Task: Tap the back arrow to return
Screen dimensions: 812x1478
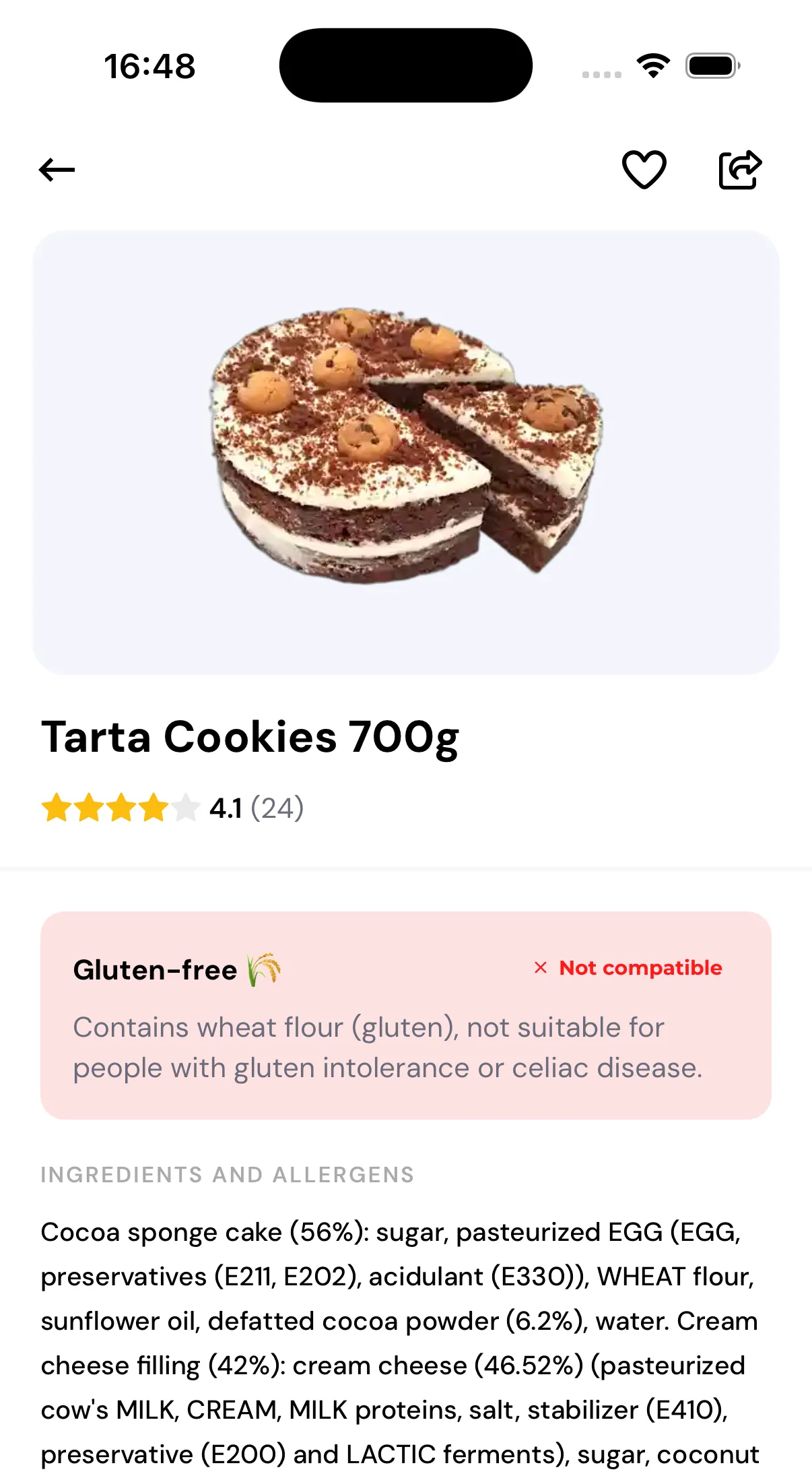Action: point(58,170)
